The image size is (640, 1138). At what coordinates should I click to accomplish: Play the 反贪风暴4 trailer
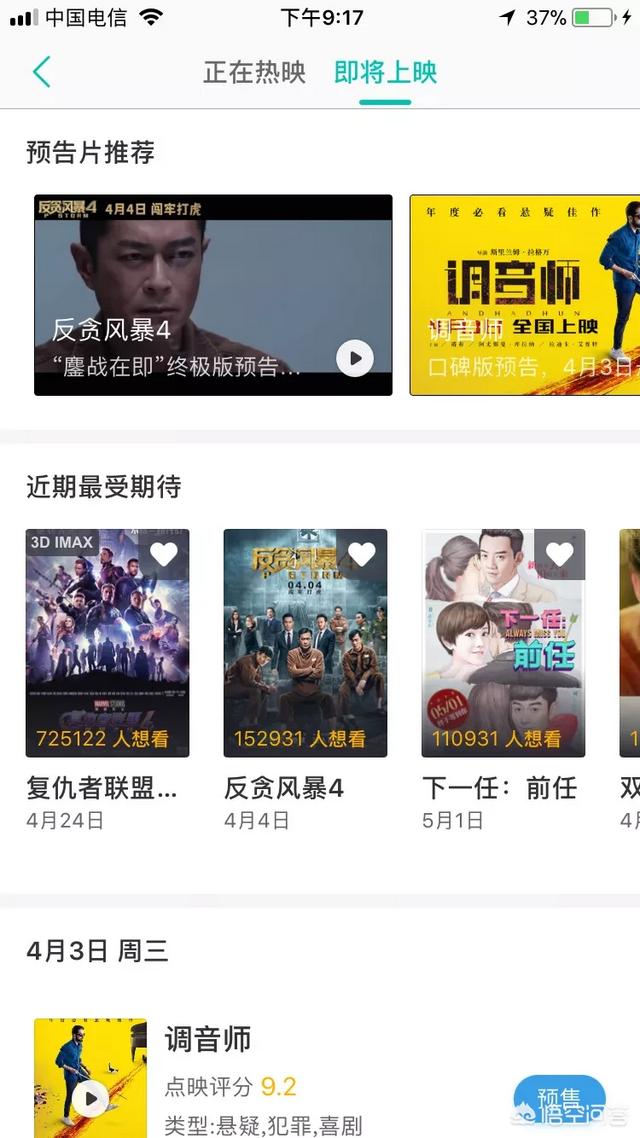[x=354, y=357]
